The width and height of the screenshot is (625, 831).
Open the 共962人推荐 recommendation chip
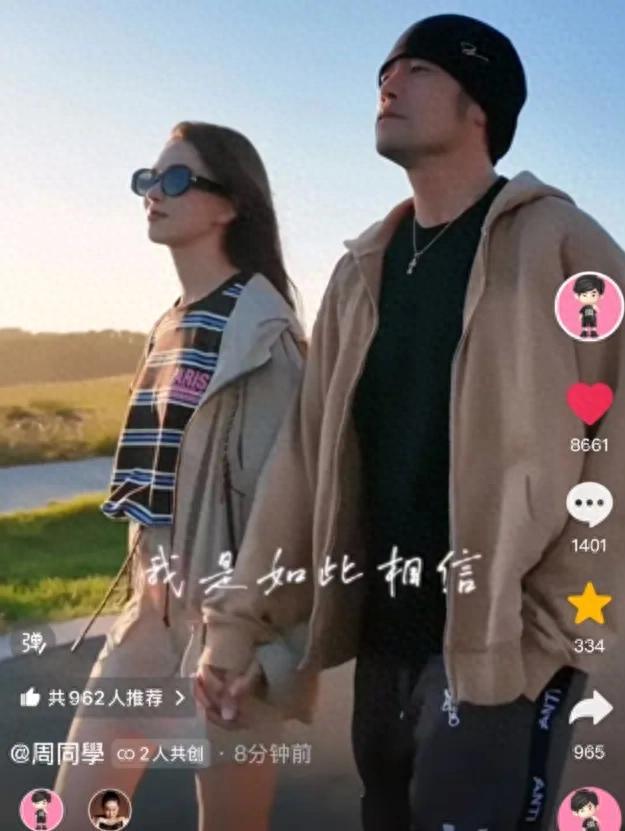click(103, 698)
